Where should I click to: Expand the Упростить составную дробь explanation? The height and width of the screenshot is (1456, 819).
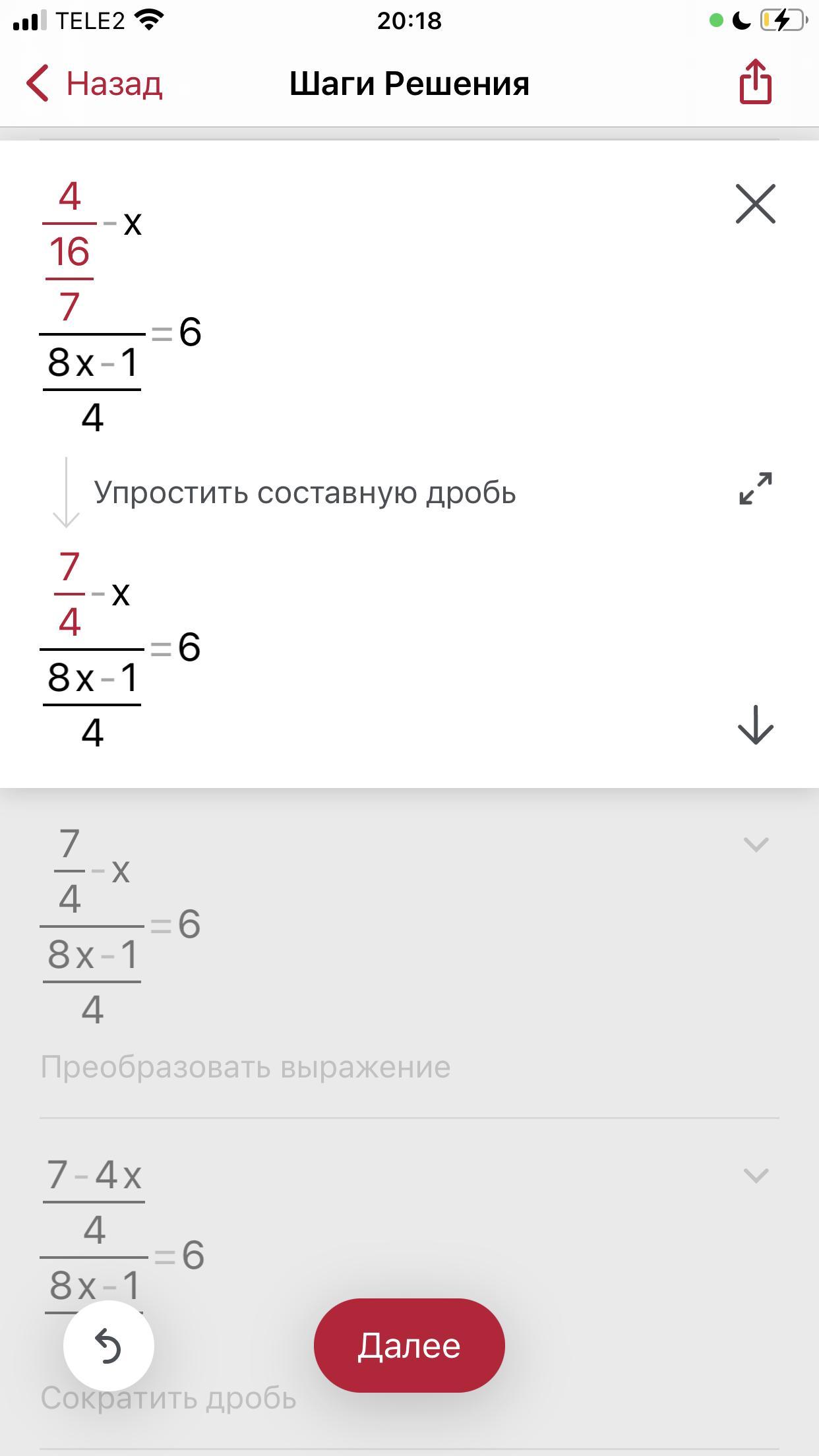tap(756, 489)
